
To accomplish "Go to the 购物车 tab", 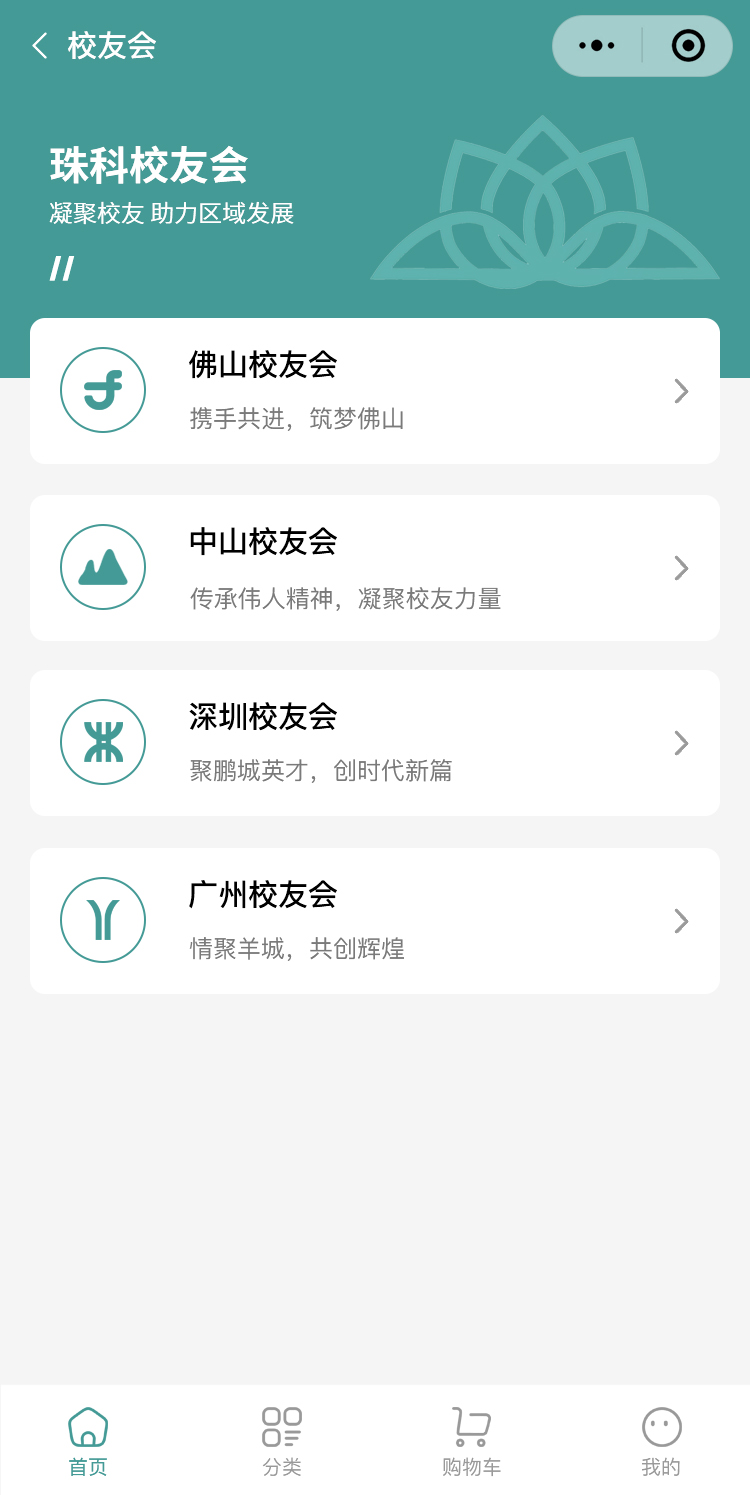I will coord(471,1441).
